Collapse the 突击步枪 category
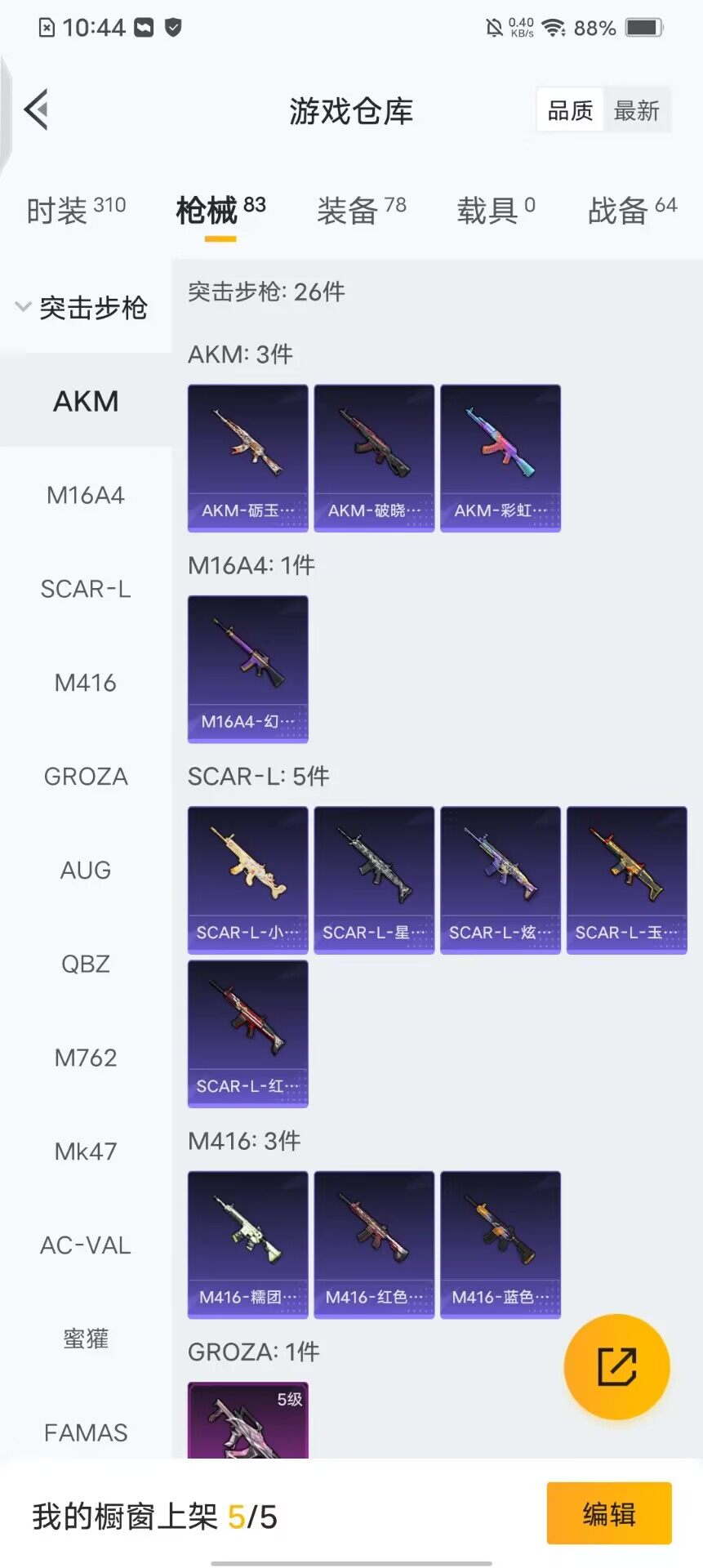The height and width of the screenshot is (1568, 703). click(82, 308)
